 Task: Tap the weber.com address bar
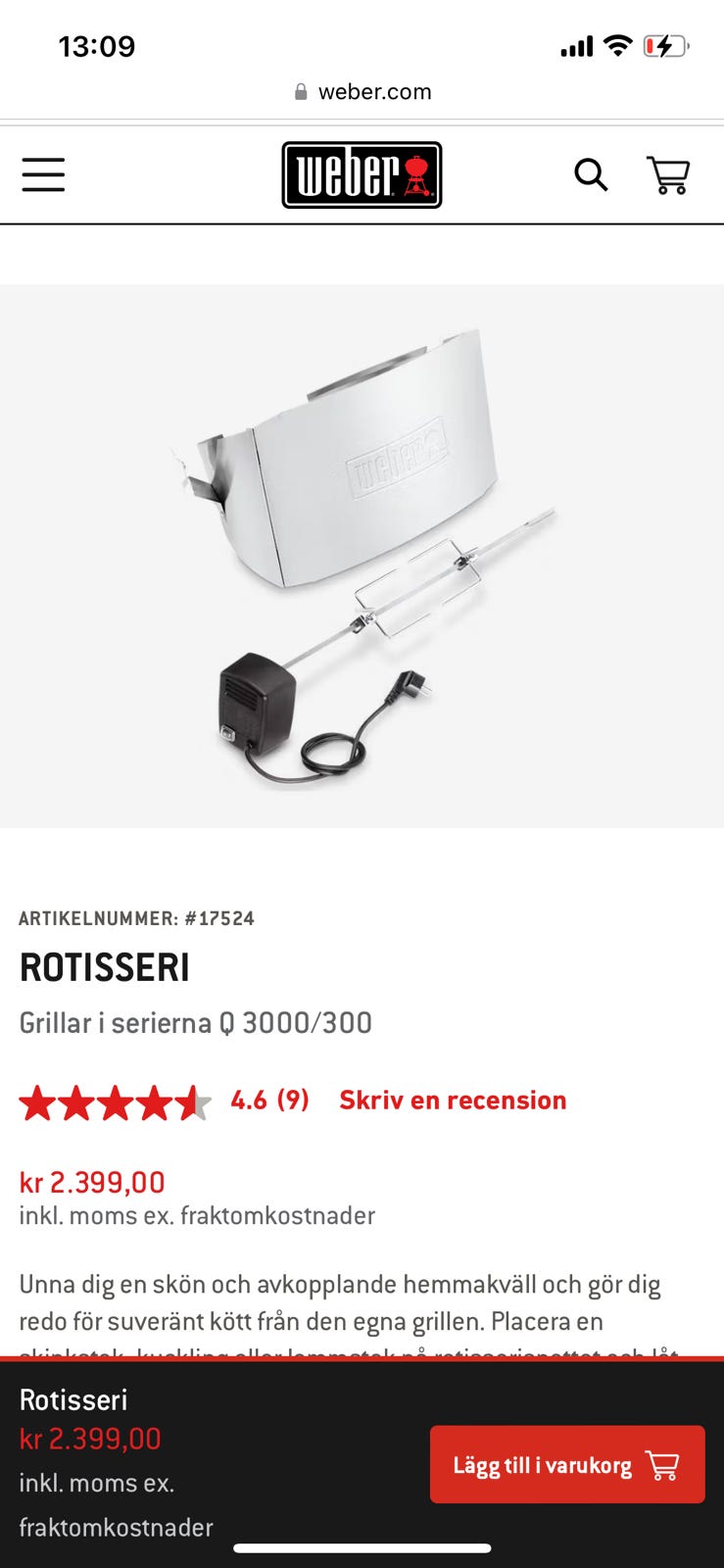pos(362,91)
